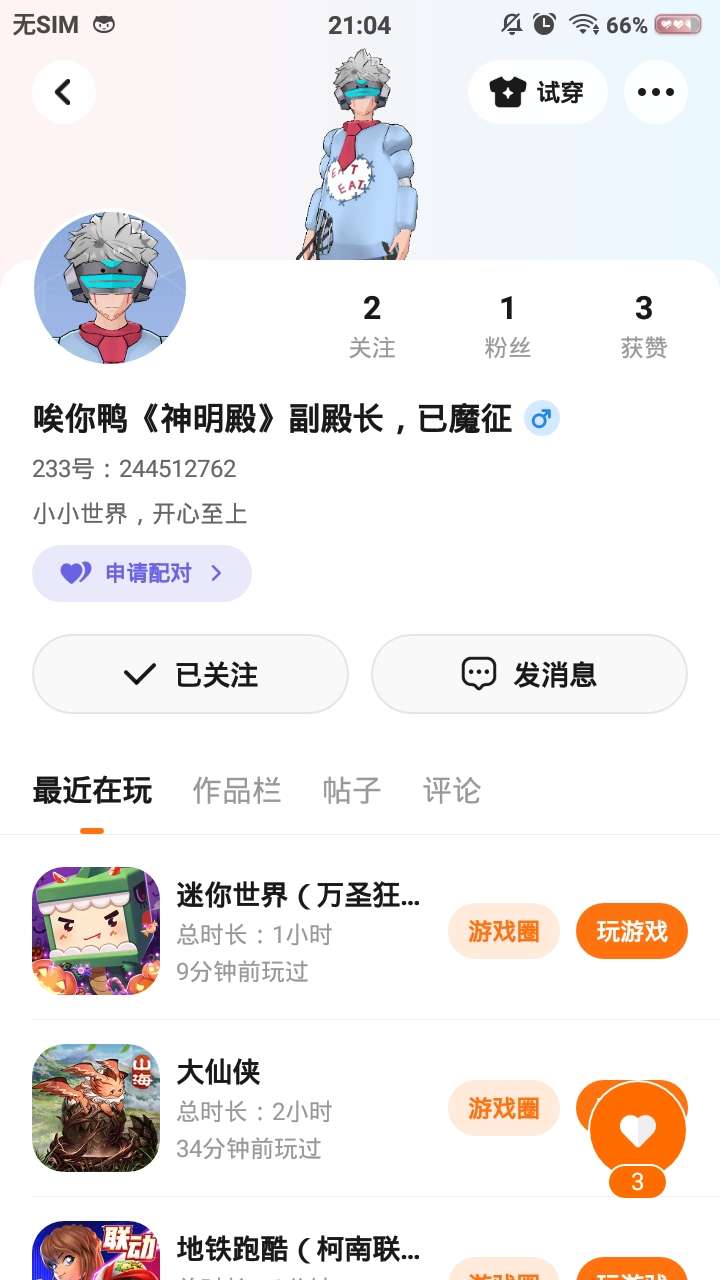Screen dimensions: 720x1280
Task: Switch to the 评论 tab
Action: (451, 791)
